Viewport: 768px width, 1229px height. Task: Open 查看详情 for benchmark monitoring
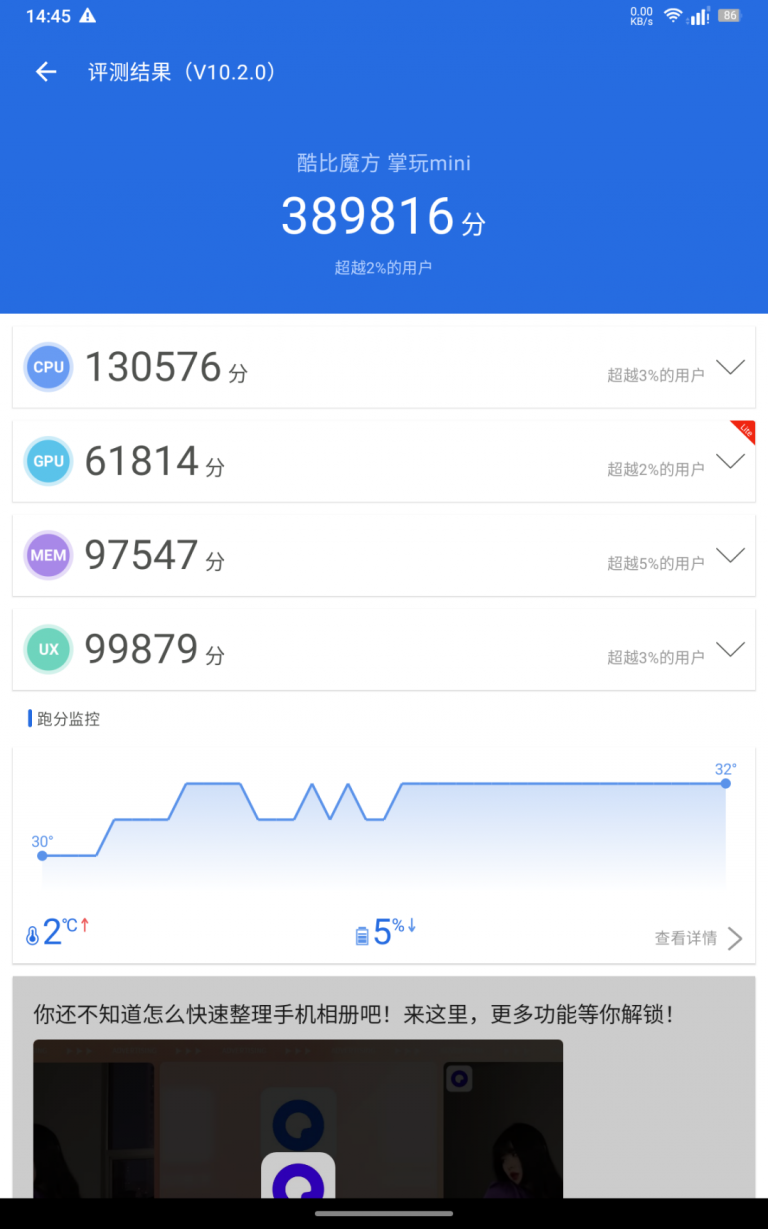[x=699, y=938]
